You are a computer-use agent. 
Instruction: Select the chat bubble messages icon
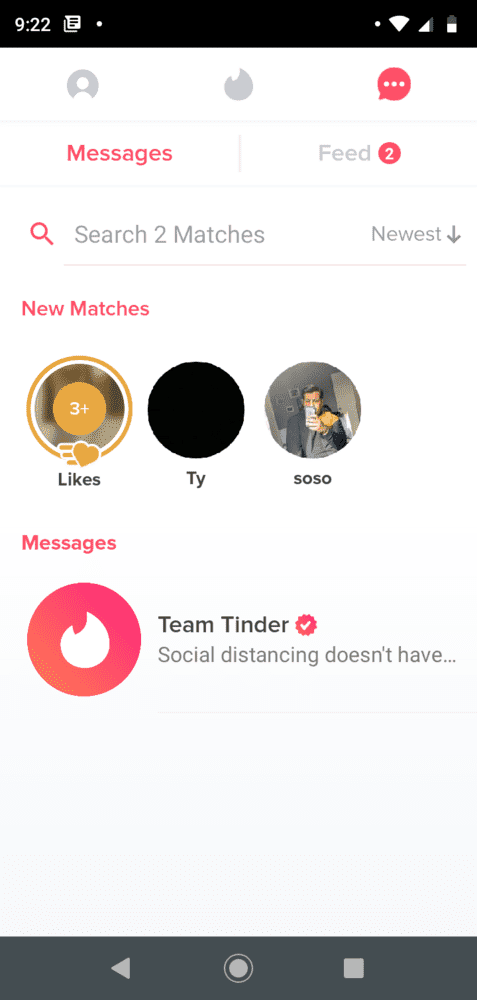pos(394,85)
